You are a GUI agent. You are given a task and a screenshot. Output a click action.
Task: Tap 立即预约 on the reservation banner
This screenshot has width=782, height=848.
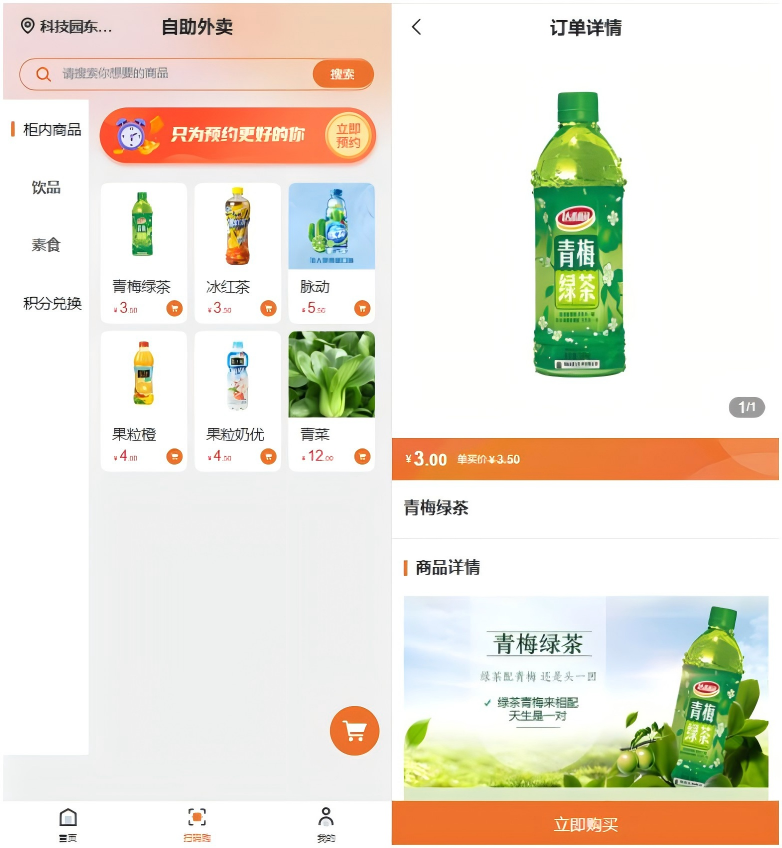tap(348, 135)
